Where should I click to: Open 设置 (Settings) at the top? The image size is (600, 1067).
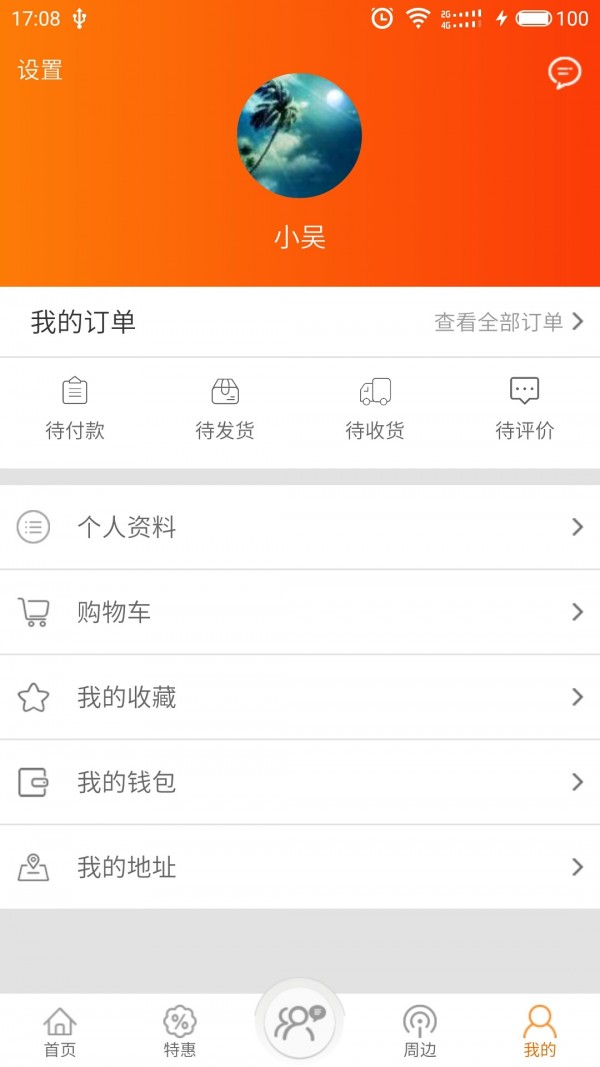click(x=40, y=70)
